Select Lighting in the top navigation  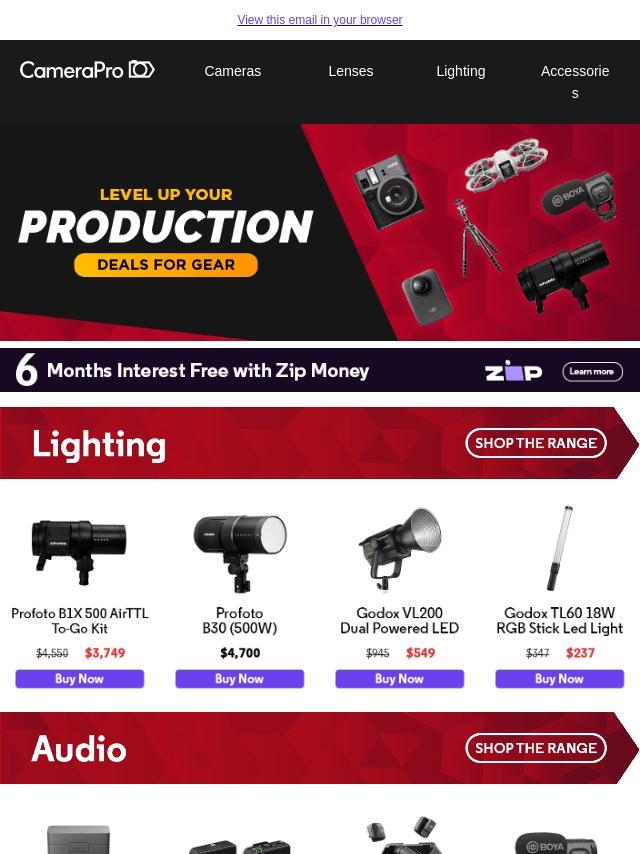[x=461, y=71]
